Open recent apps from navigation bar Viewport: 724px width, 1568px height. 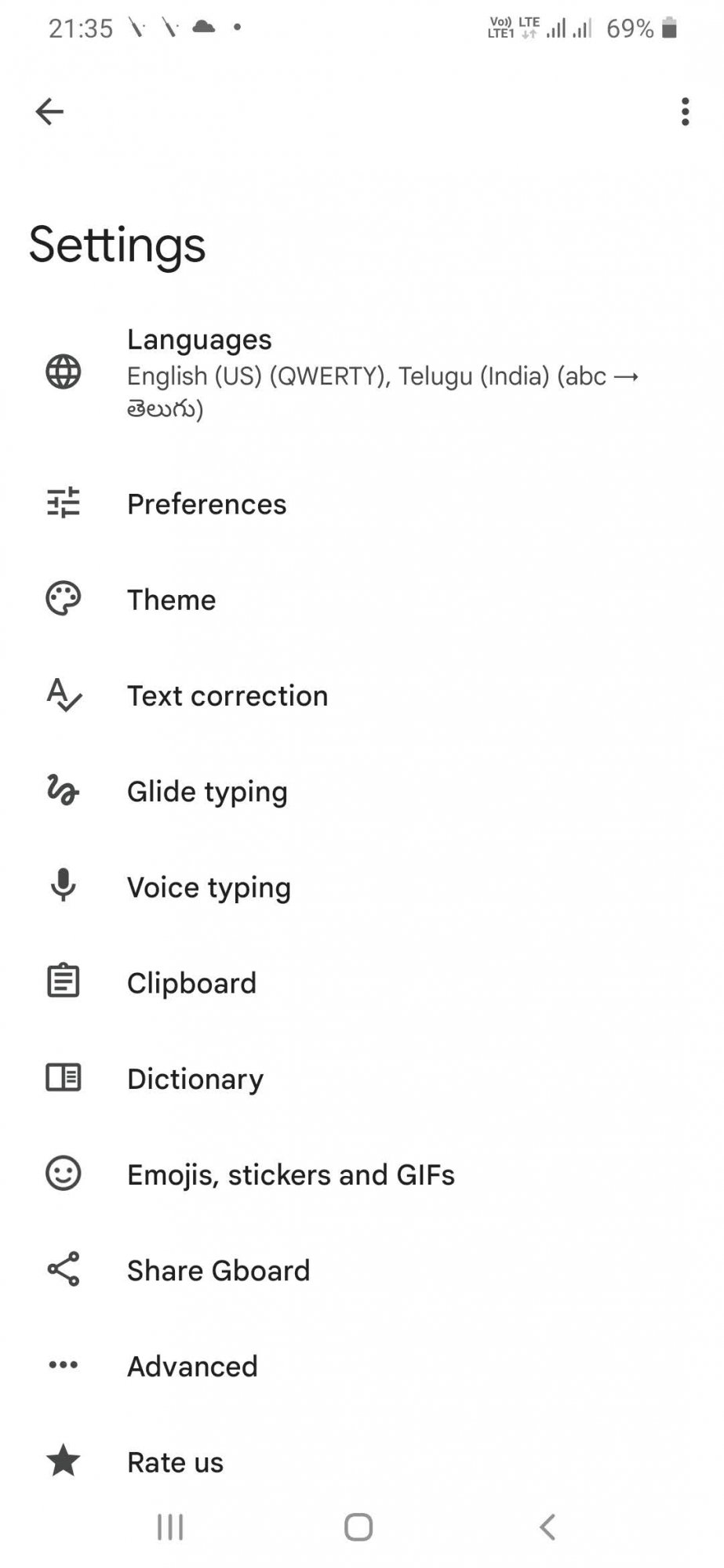click(170, 1527)
